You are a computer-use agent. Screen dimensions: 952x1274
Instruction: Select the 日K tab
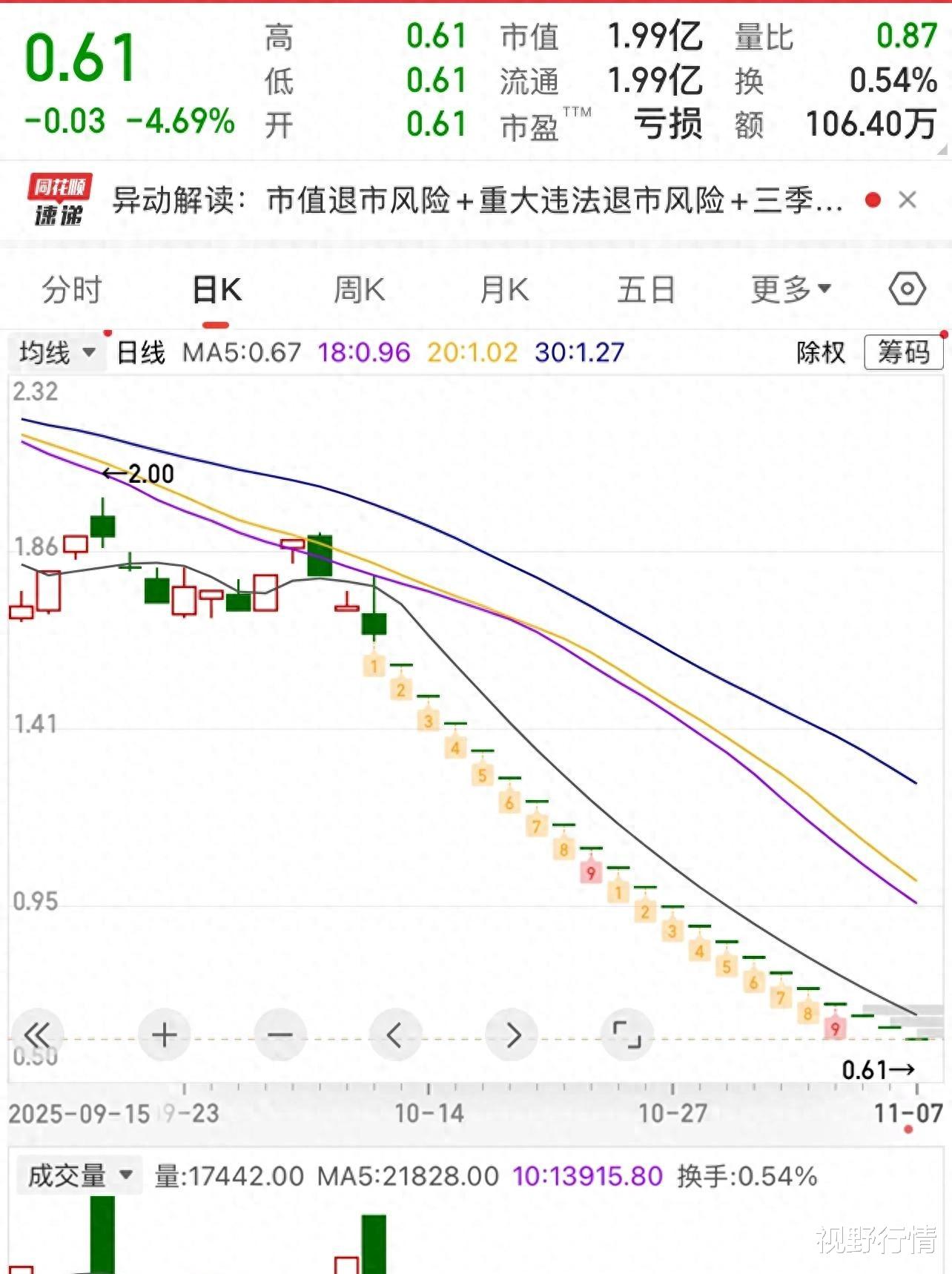[x=216, y=290]
